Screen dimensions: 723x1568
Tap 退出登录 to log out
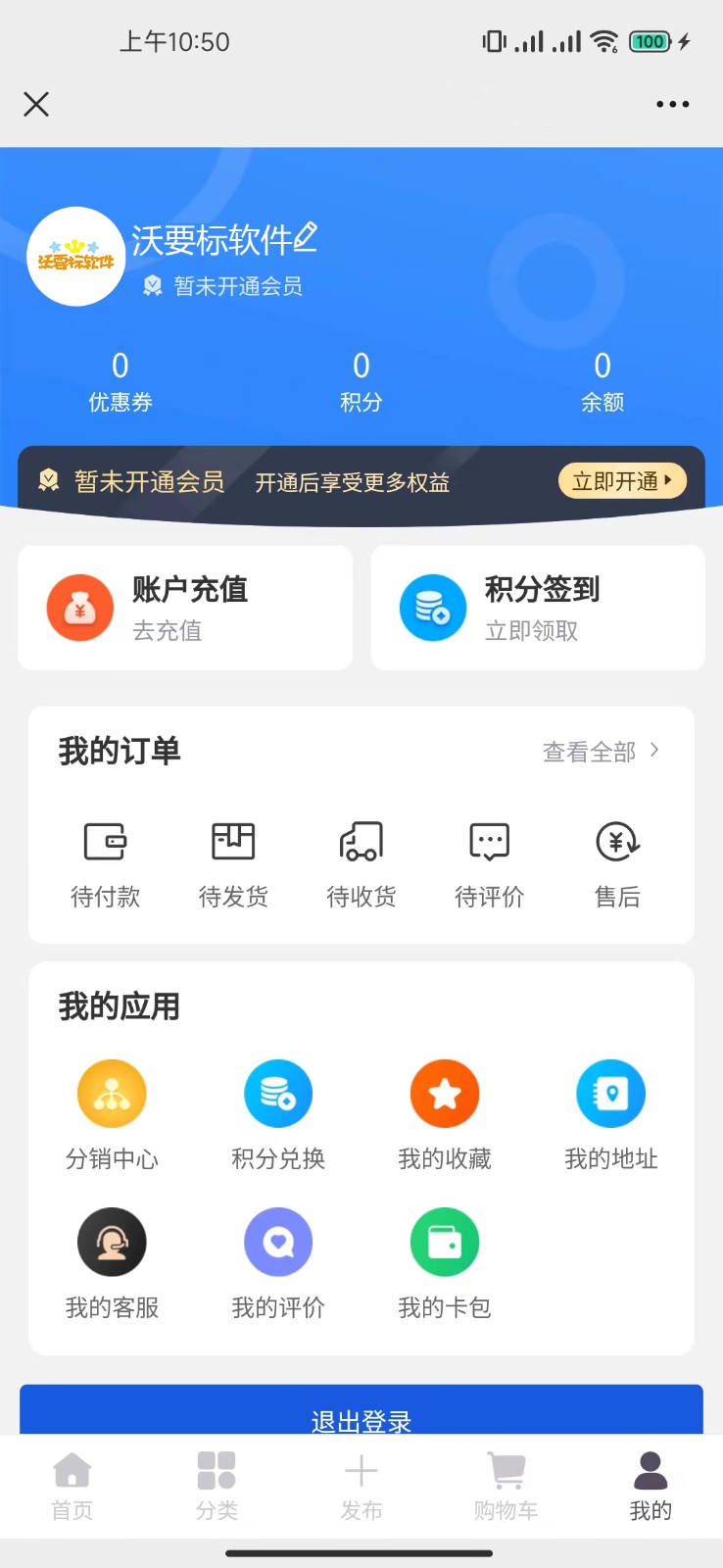point(361,1411)
